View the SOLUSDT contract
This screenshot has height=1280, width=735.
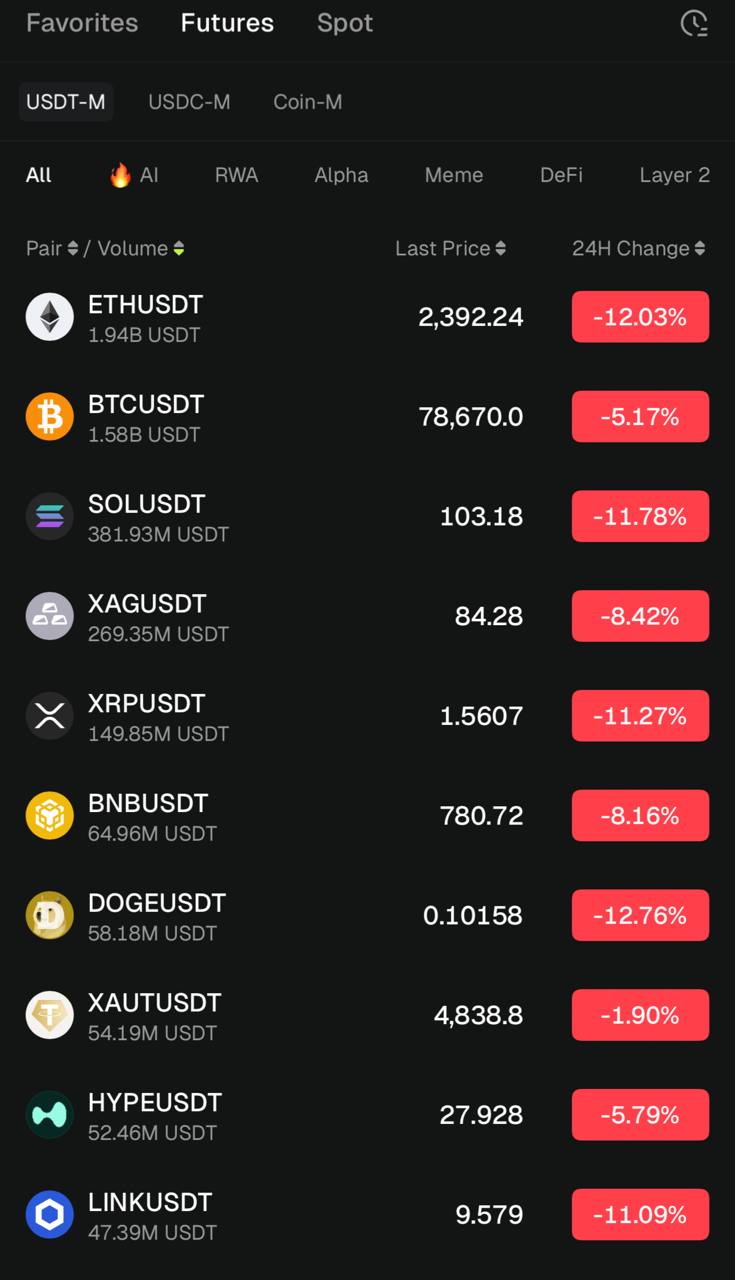click(x=147, y=516)
